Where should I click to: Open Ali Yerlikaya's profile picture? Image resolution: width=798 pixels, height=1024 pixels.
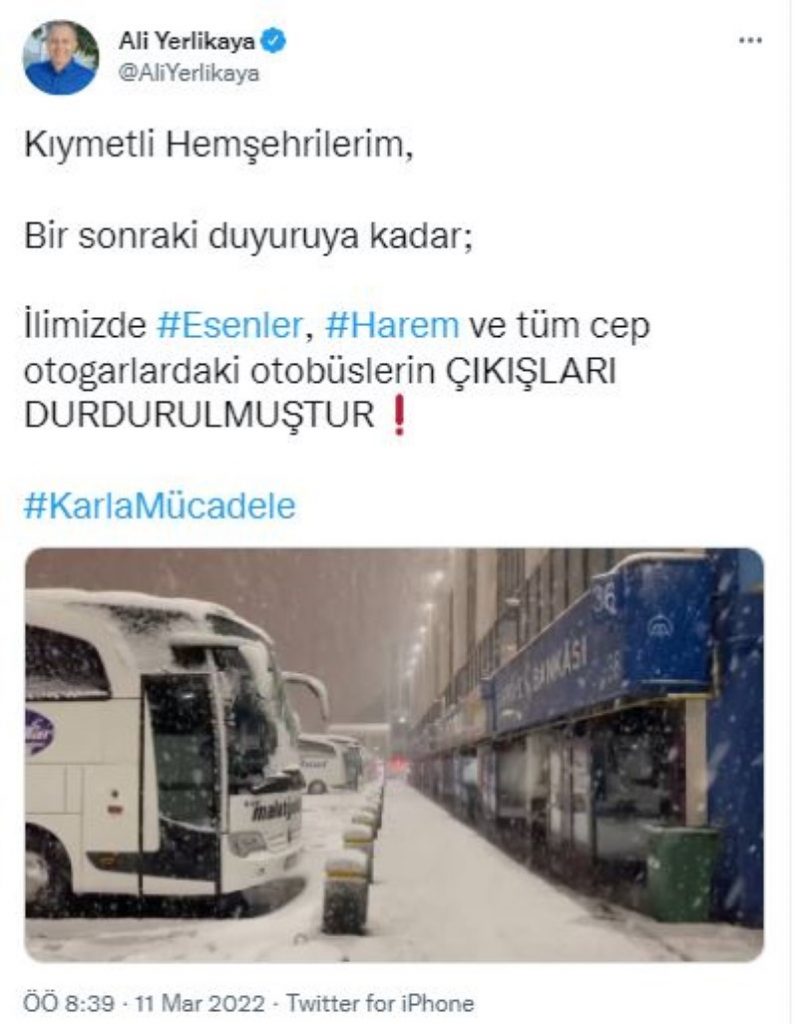(x=61, y=58)
